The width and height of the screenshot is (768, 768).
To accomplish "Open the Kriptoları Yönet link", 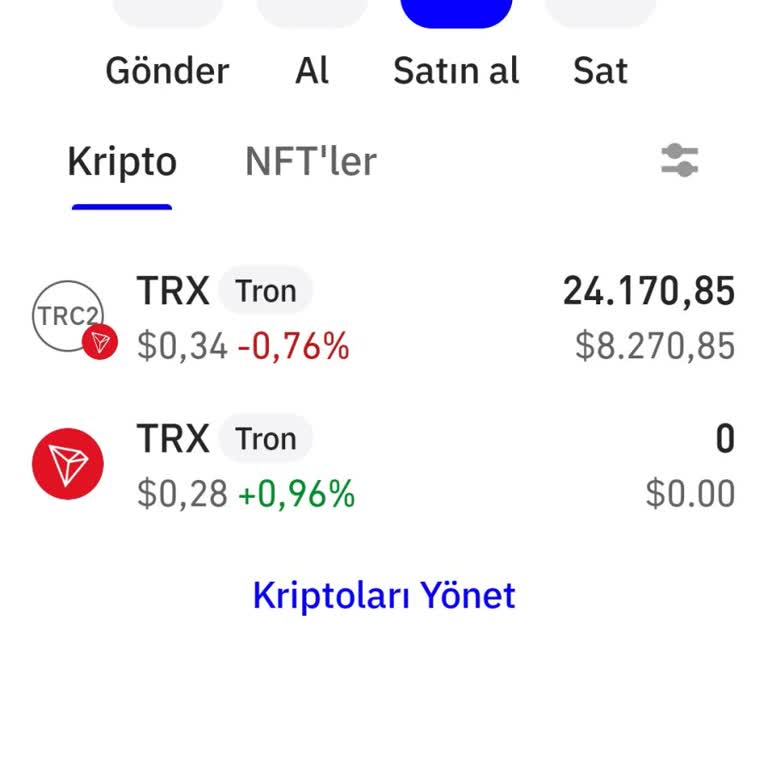I will [x=384, y=595].
